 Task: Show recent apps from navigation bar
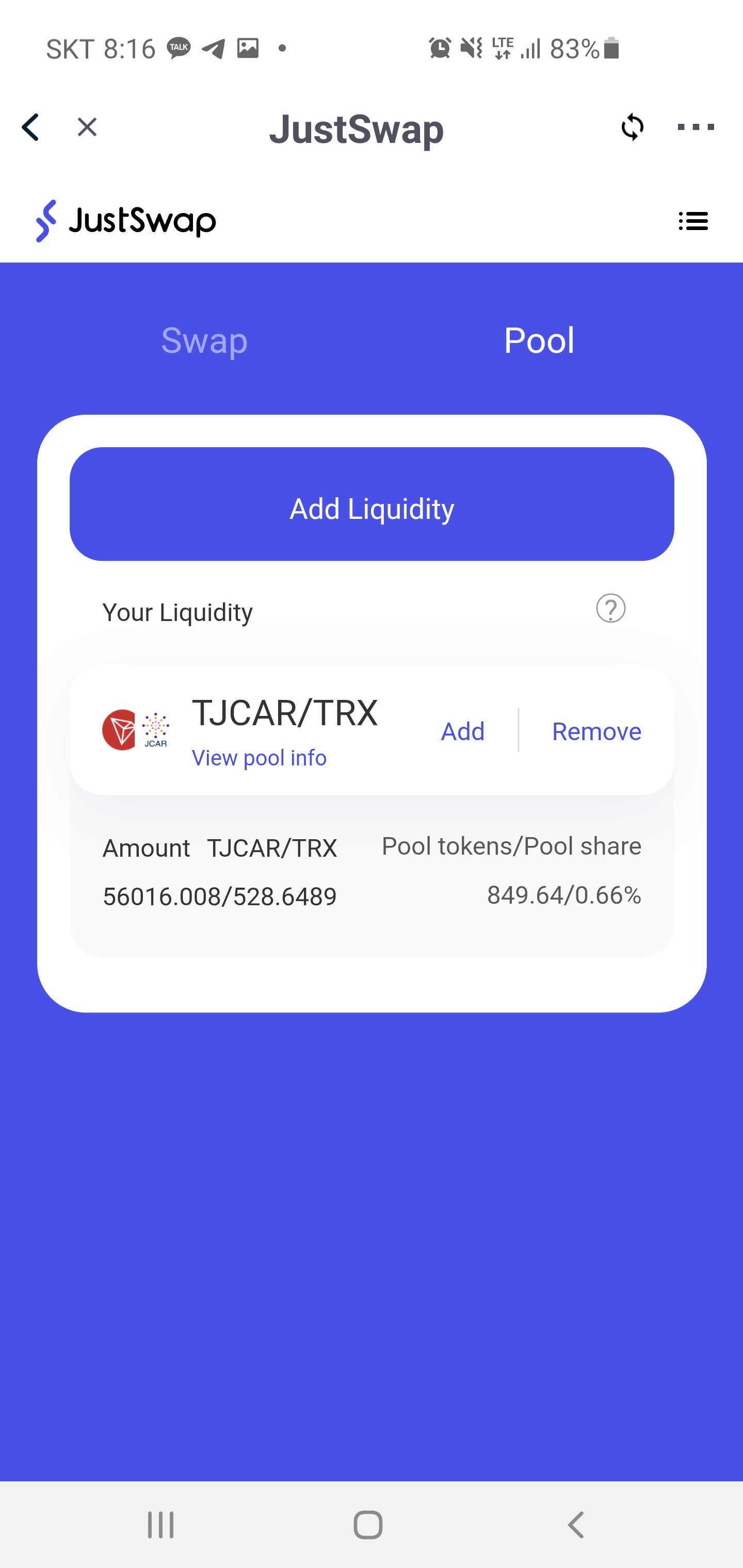pyautogui.click(x=161, y=1525)
